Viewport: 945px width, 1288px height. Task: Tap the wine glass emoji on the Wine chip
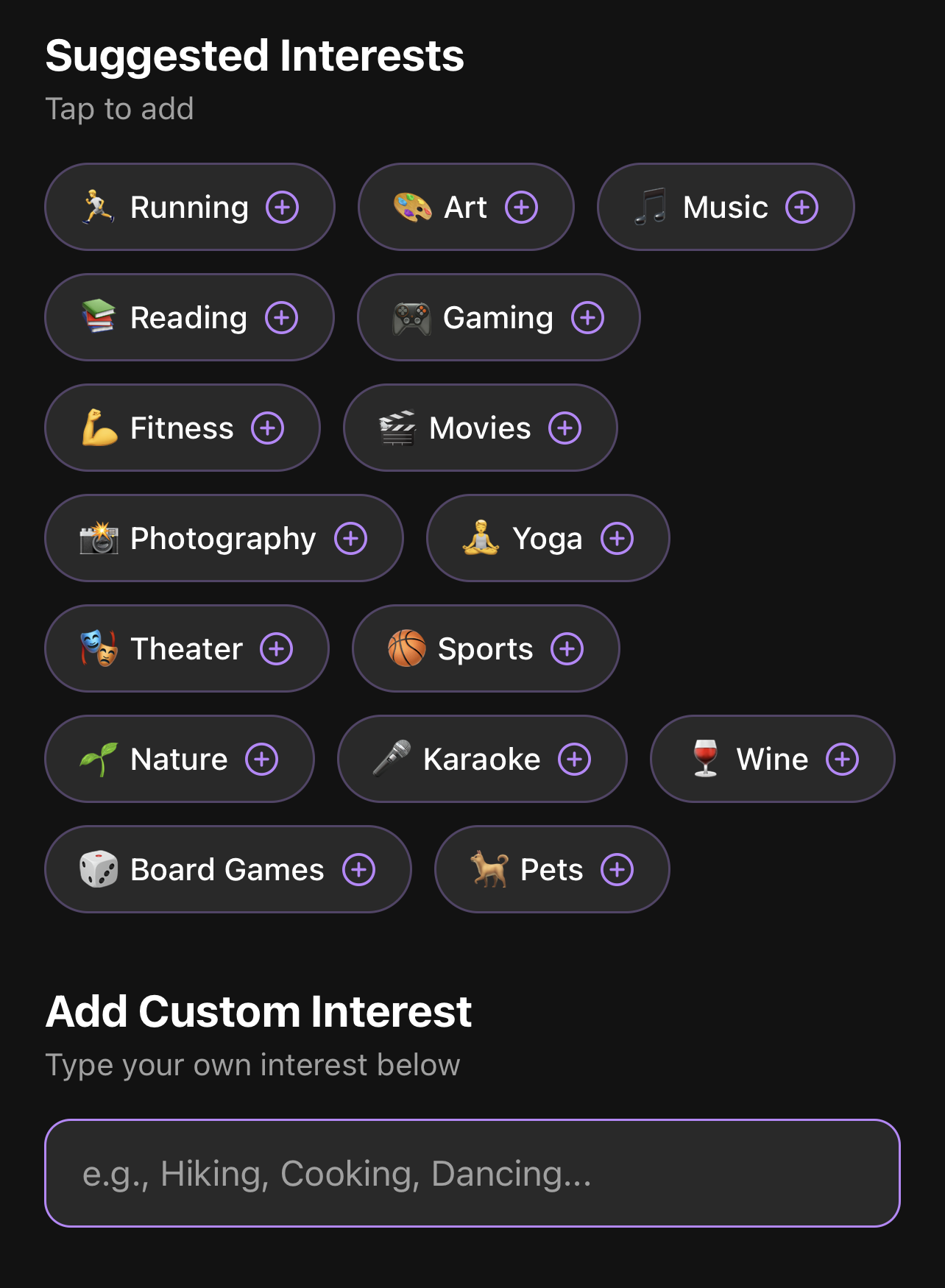point(703,759)
